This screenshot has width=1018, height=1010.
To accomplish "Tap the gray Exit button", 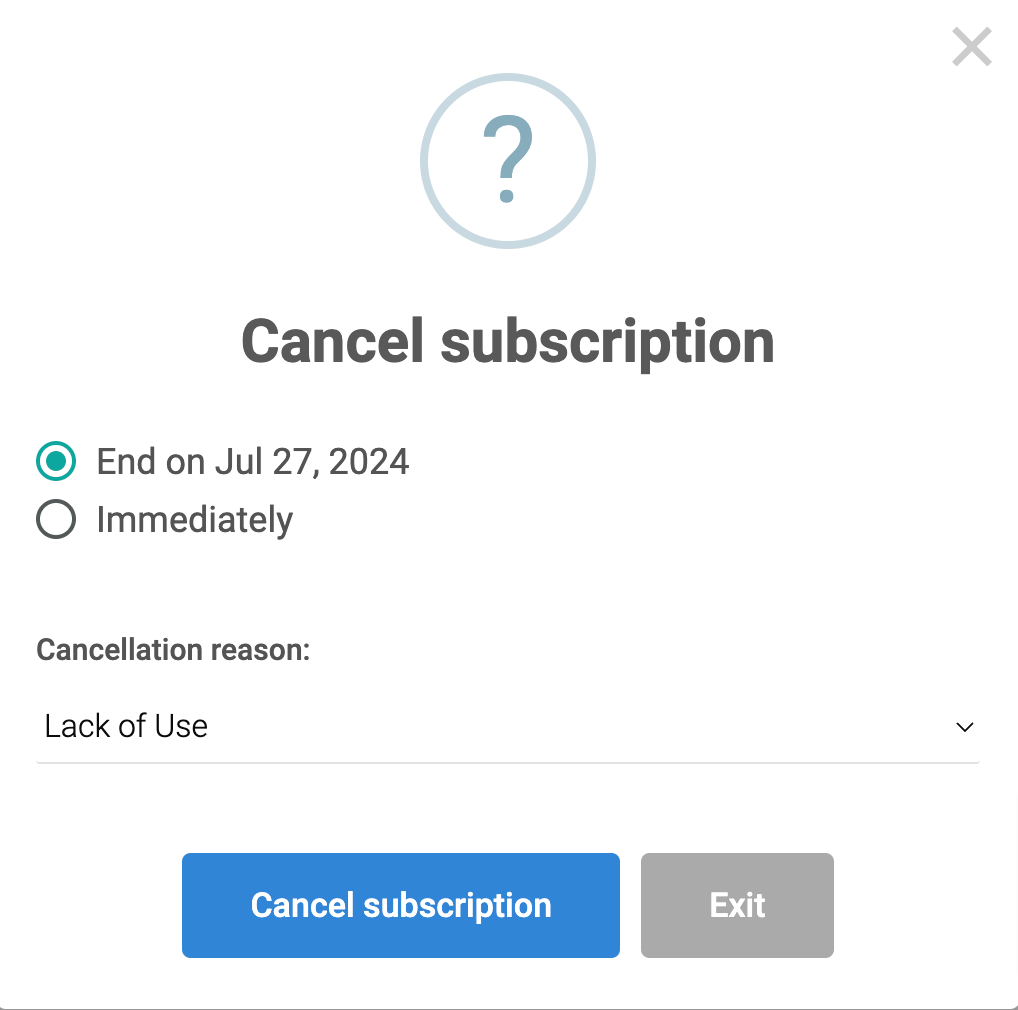I will (737, 905).
